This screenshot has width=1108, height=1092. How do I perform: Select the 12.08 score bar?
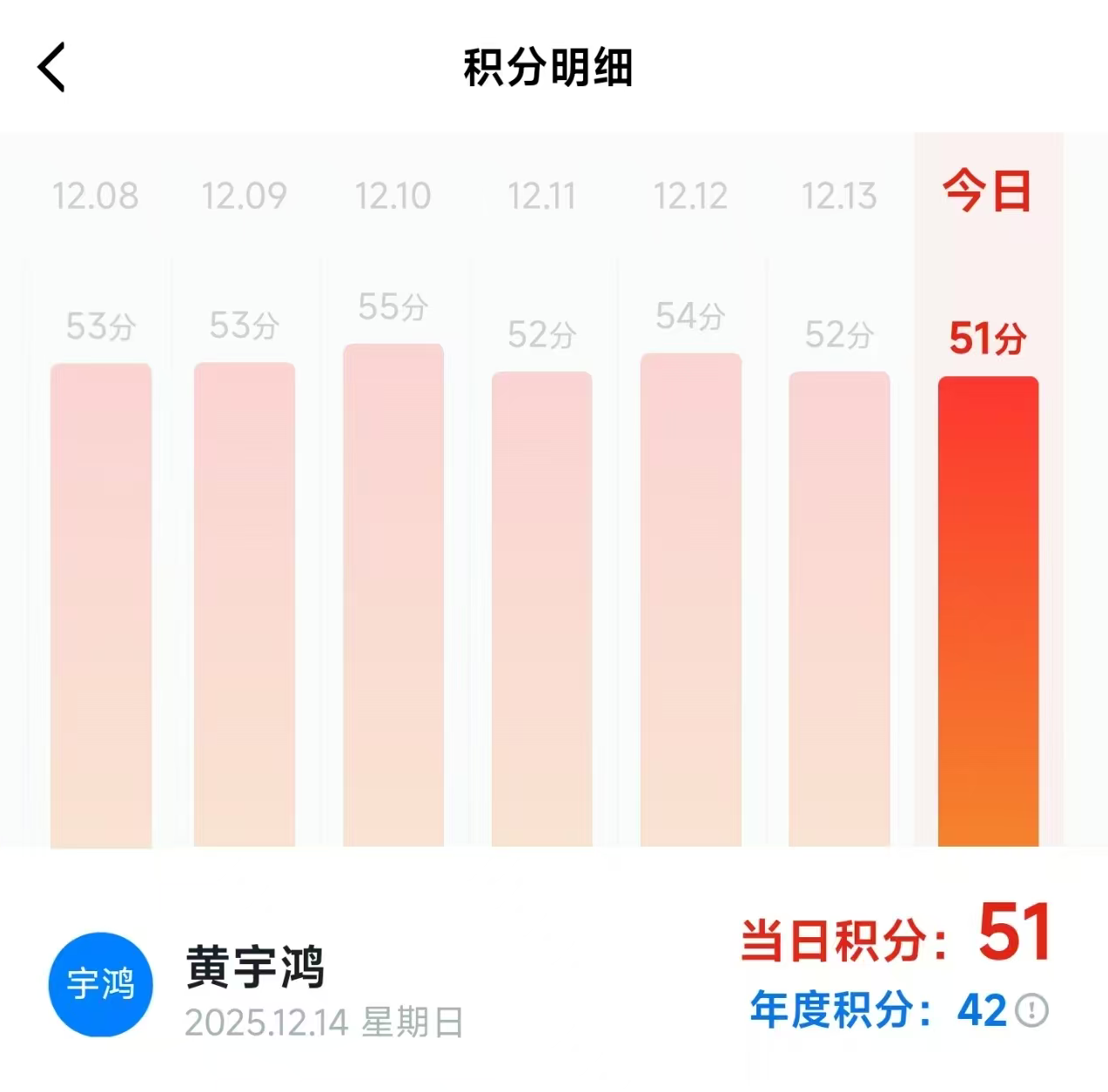click(101, 605)
